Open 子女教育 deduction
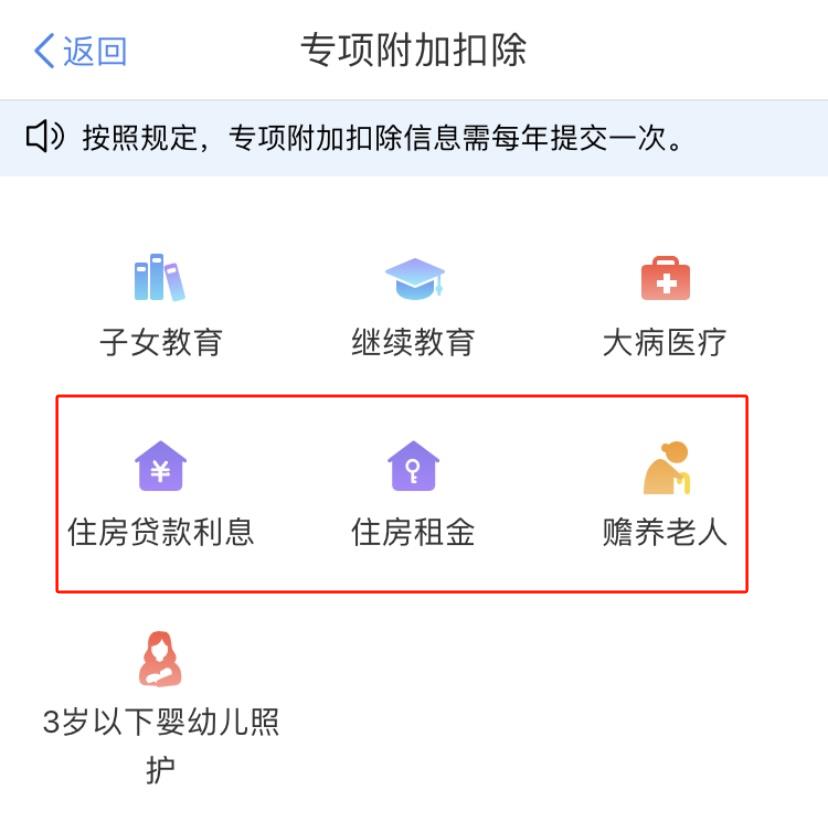This screenshot has width=828, height=819. tap(160, 305)
